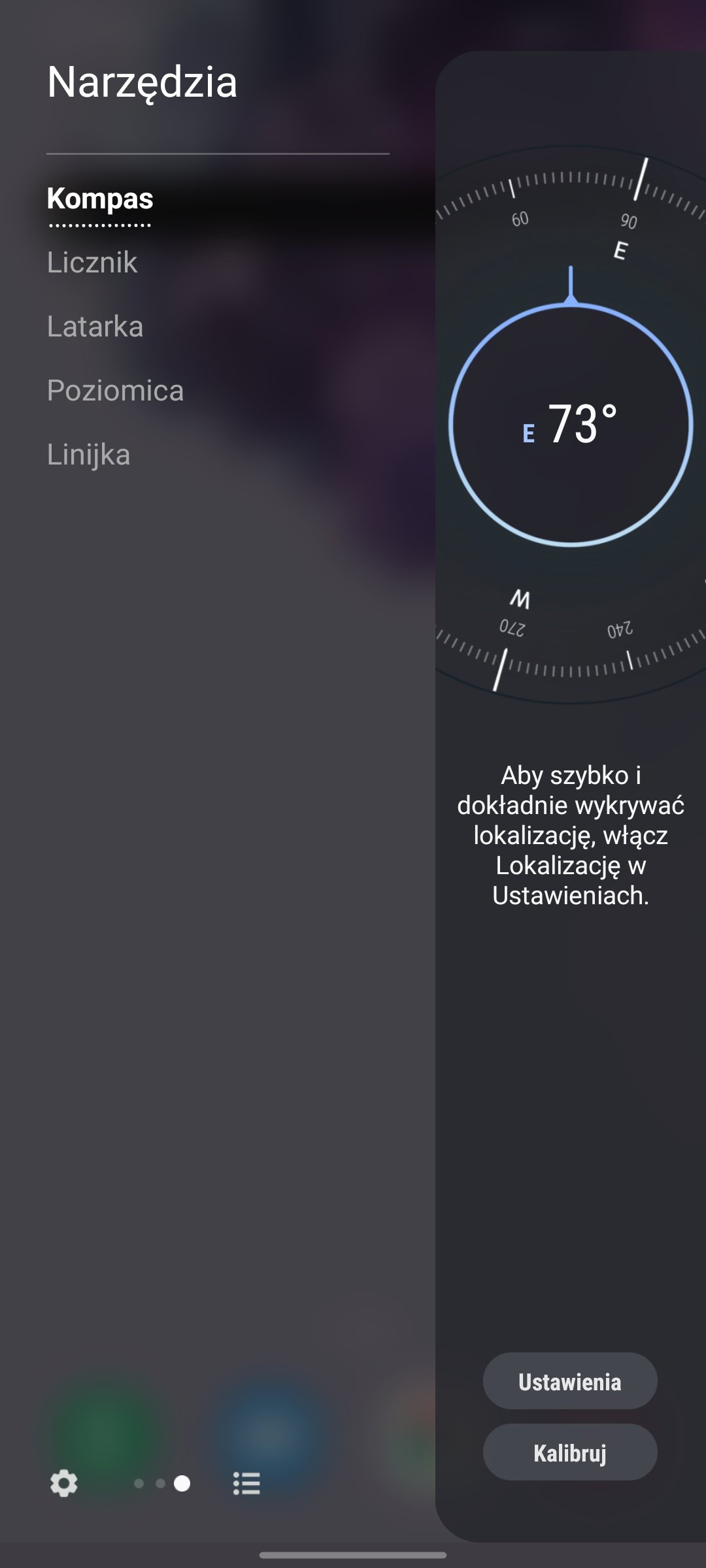Switch to Latarka

(95, 327)
